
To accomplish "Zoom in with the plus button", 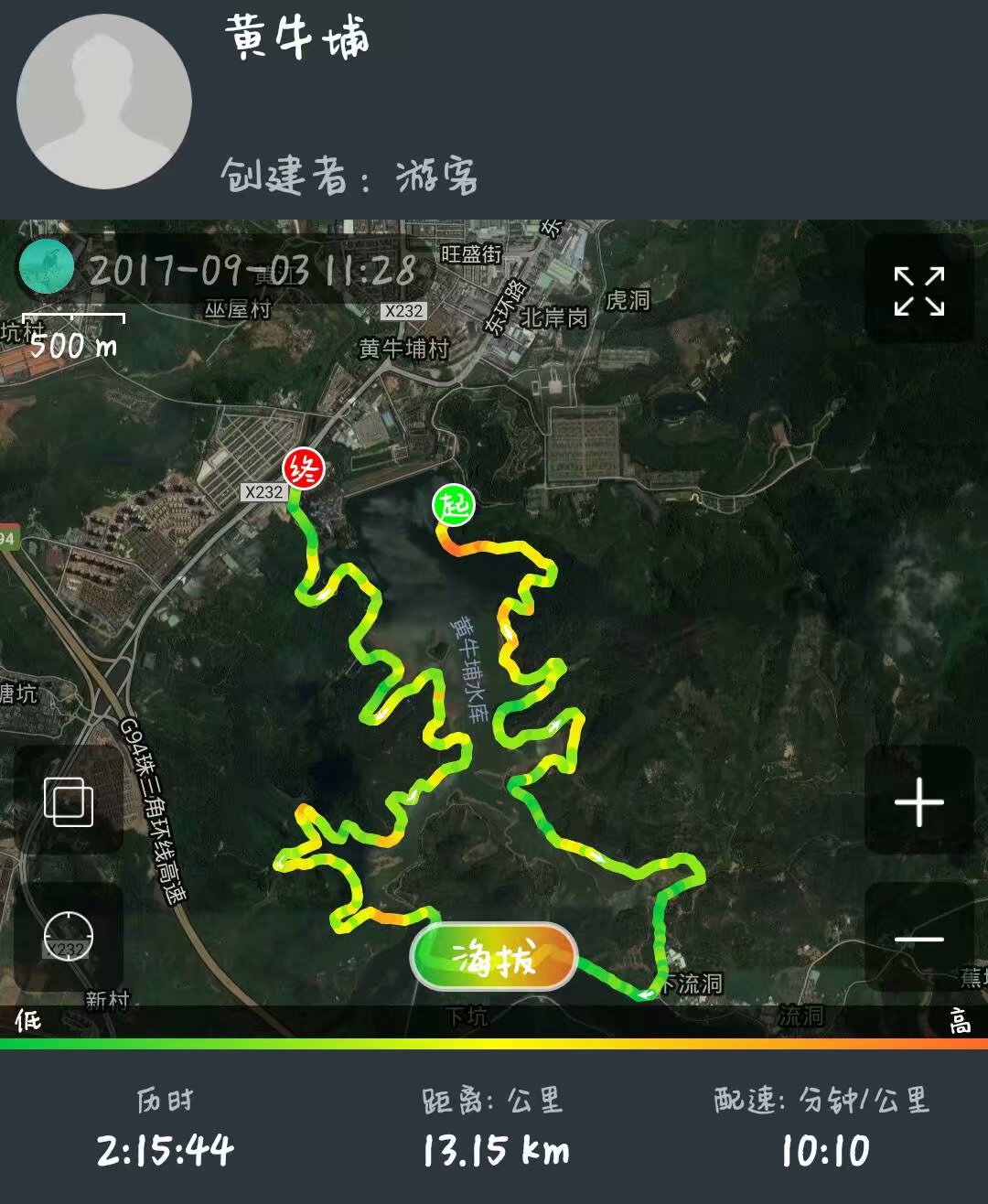I will (x=918, y=802).
